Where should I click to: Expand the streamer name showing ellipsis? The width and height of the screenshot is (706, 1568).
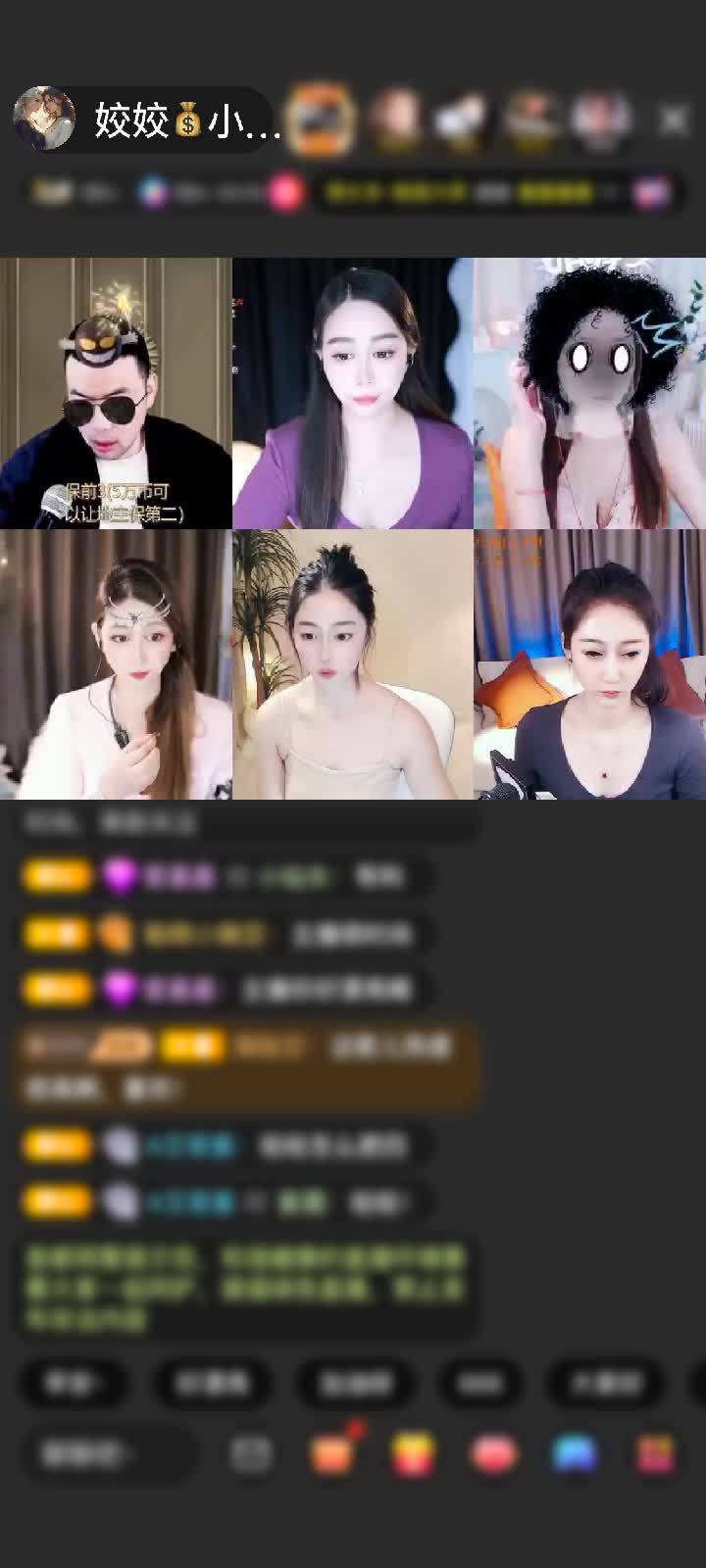click(265, 121)
